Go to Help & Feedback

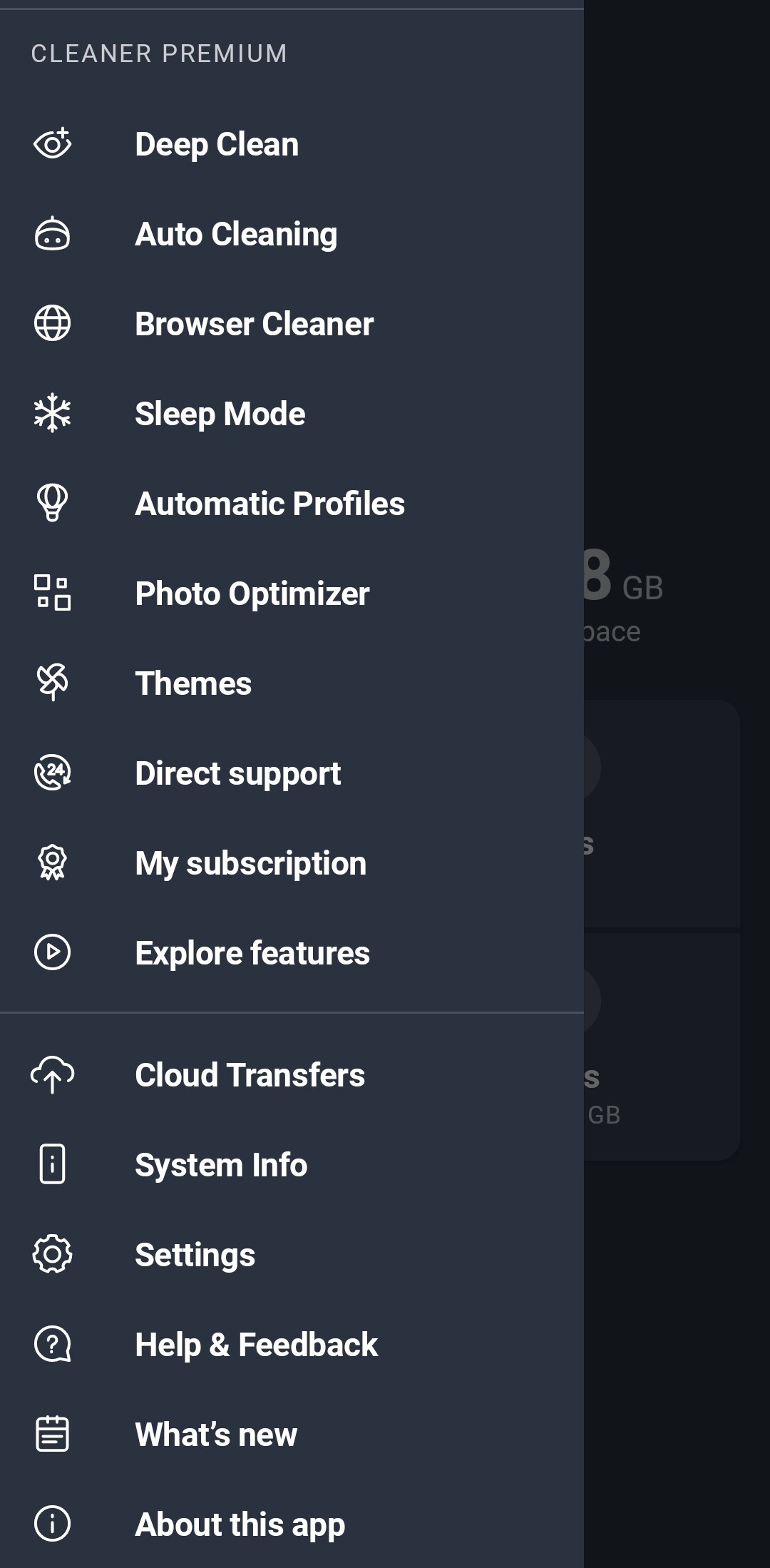[292, 1345]
